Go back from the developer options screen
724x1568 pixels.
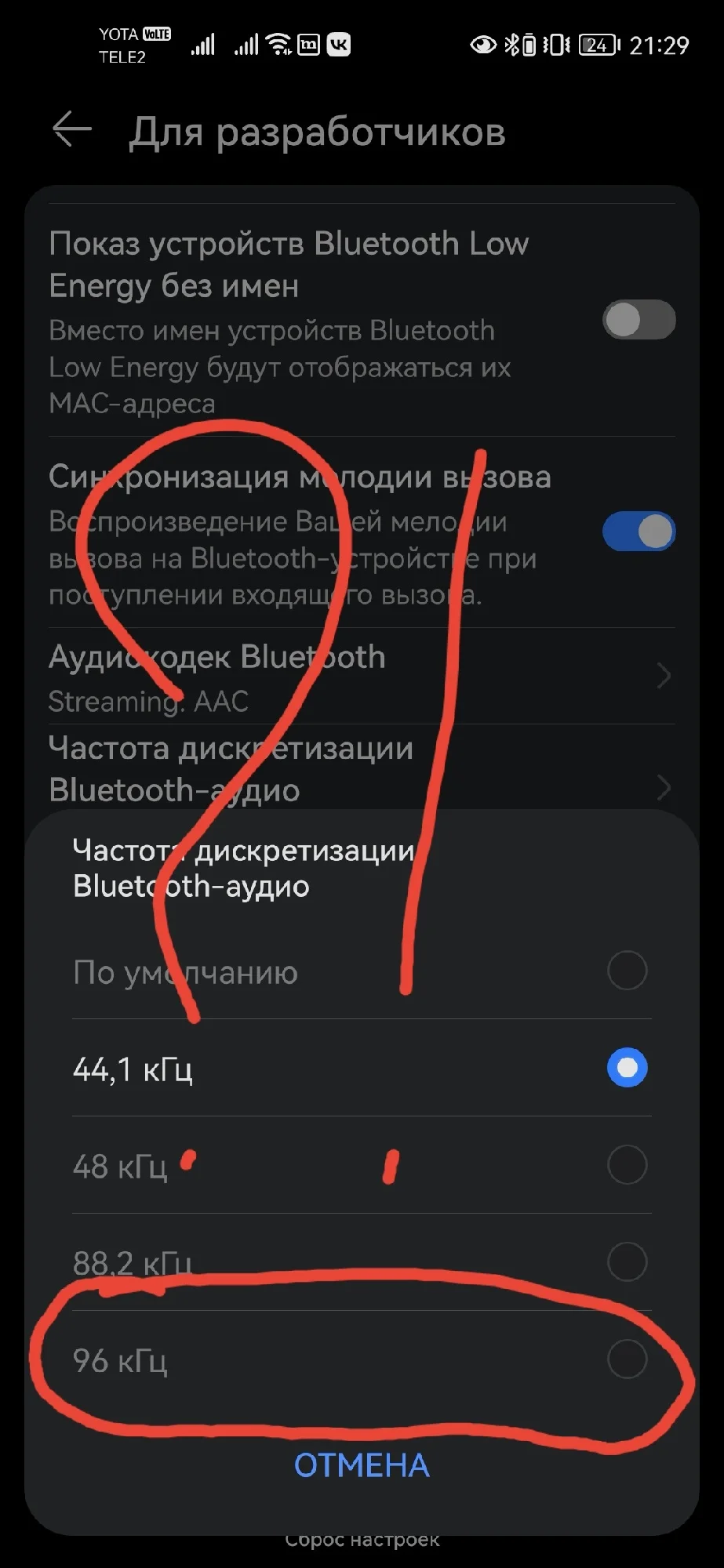tap(72, 129)
